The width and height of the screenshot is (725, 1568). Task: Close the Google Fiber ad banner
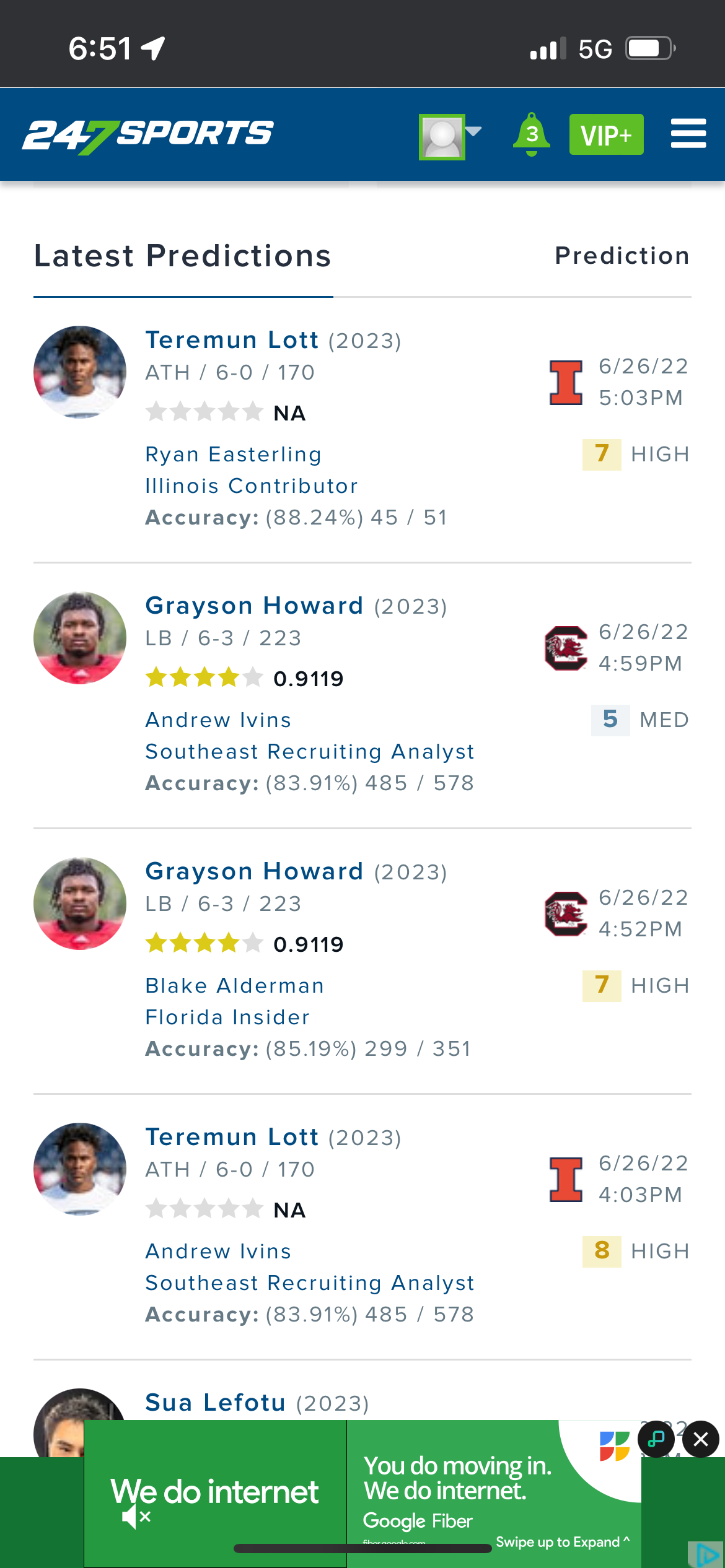click(700, 1439)
